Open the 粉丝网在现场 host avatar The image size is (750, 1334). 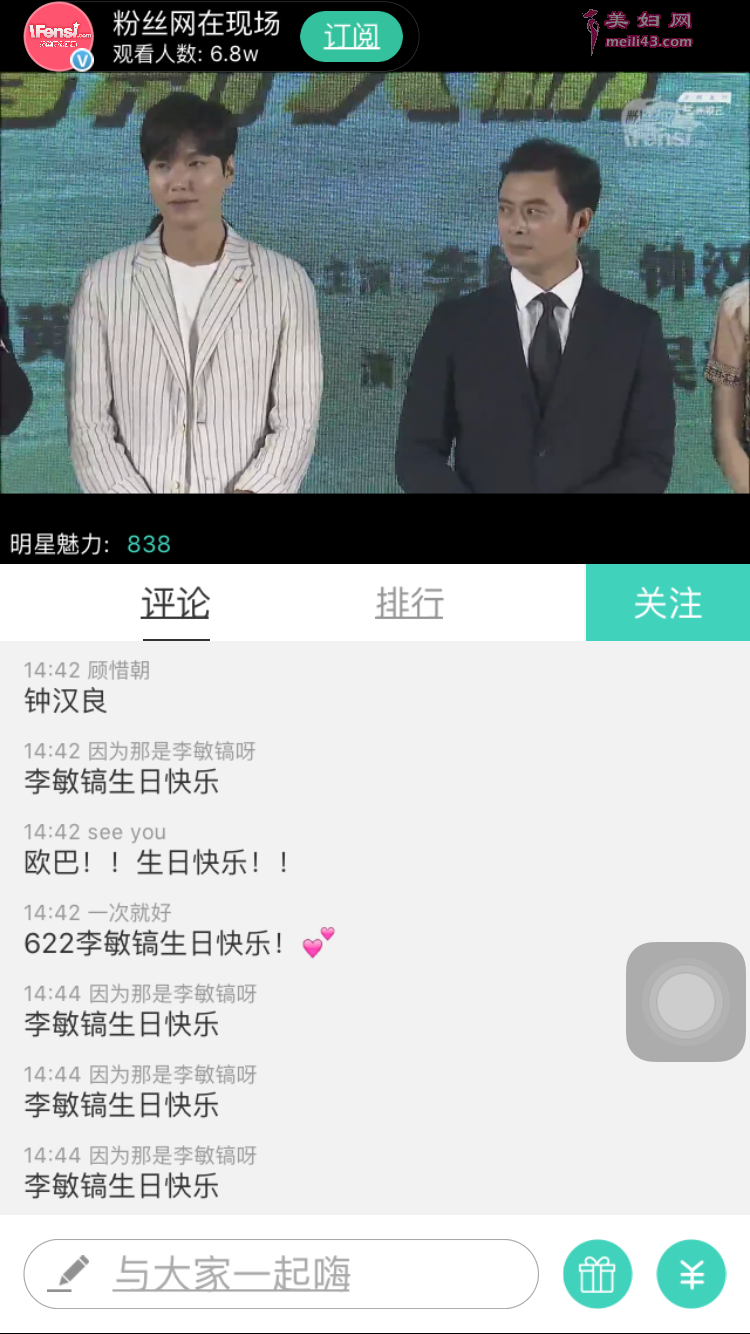pos(58,36)
